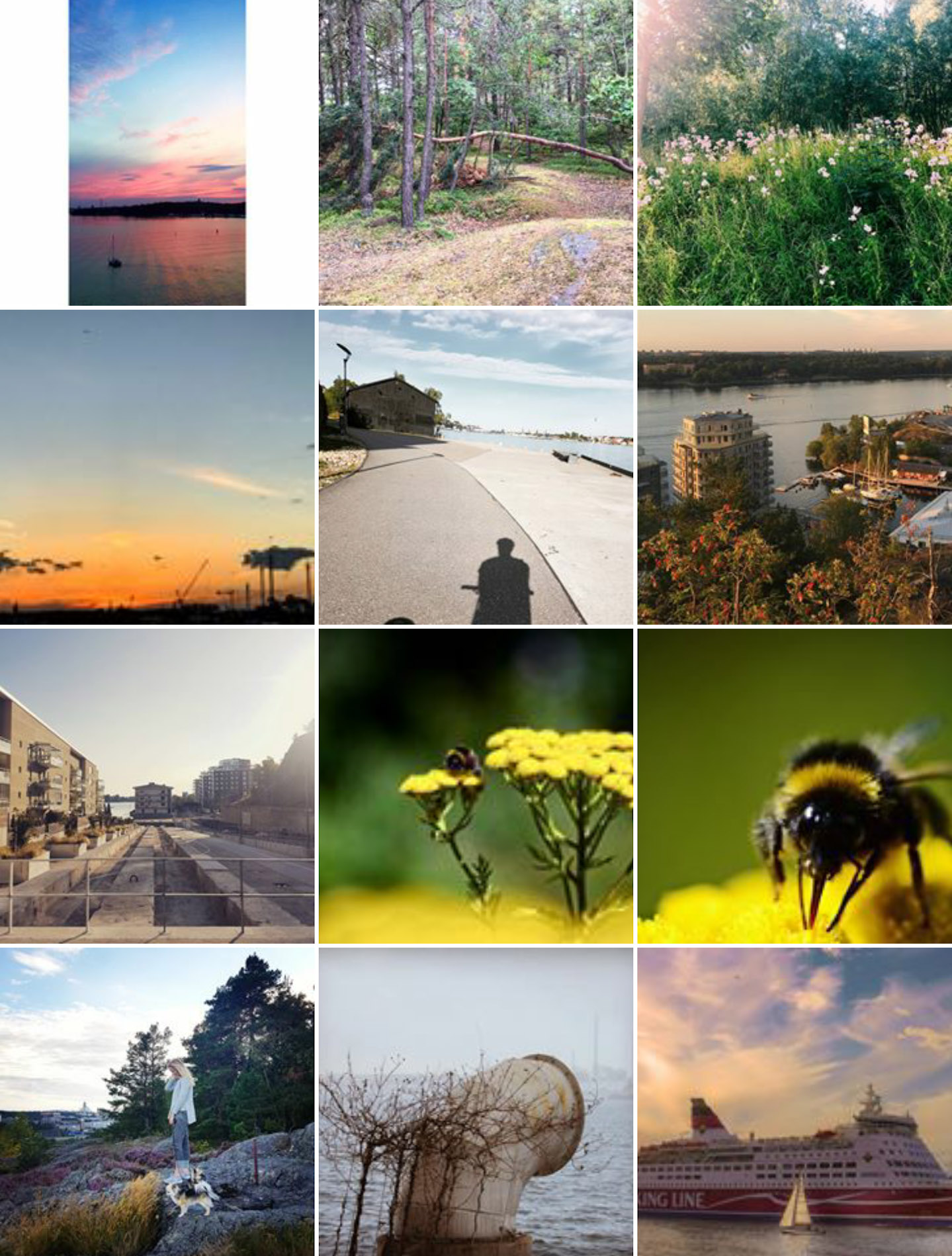This screenshot has height=1256, width=952.
Task: Open the harbor view with tower photo
Action: (795, 467)
